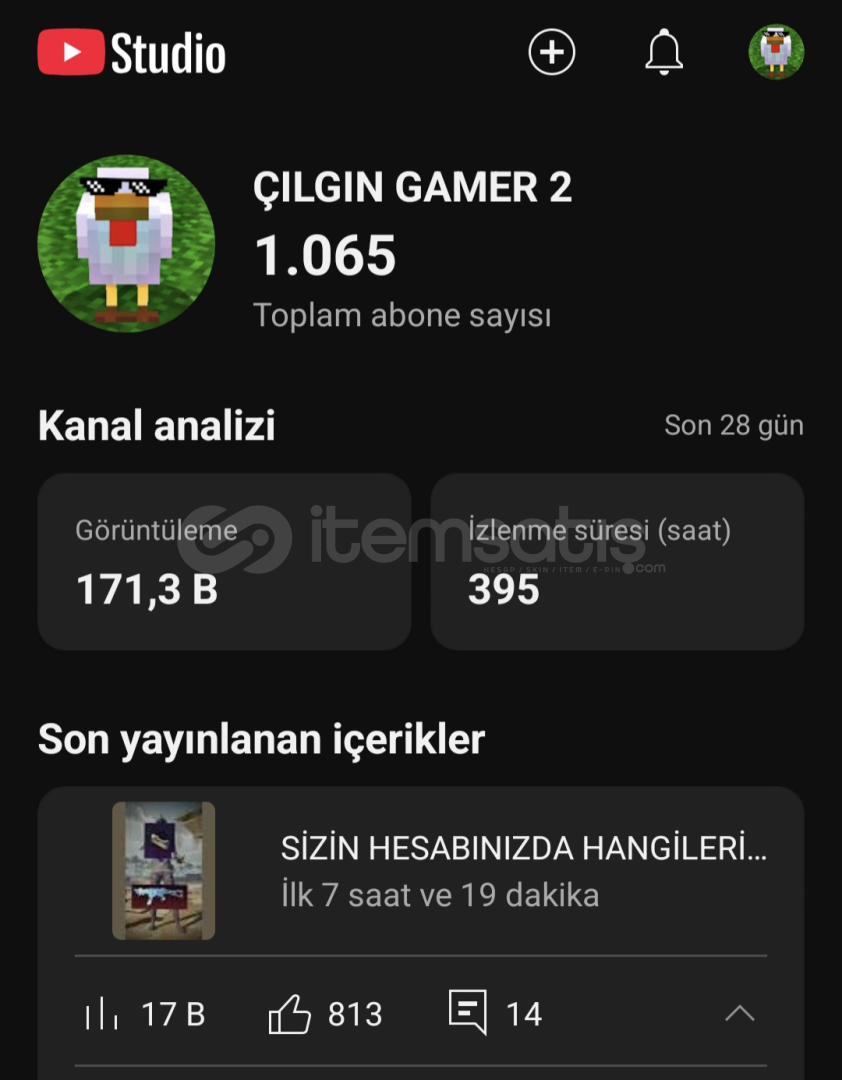Open the notifications bell
This screenshot has height=1080, width=842.
pos(664,52)
